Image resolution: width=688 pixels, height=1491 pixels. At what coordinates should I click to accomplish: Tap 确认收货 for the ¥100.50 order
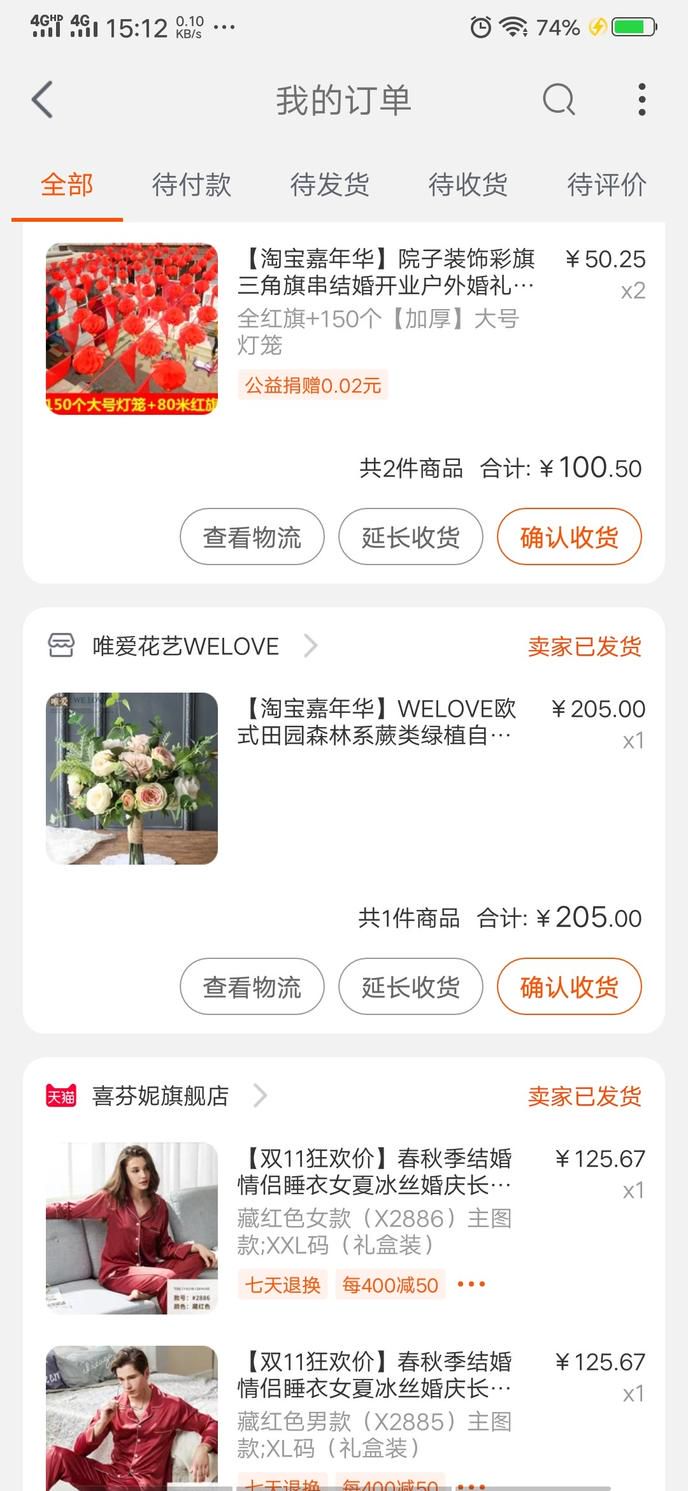pyautogui.click(x=569, y=537)
